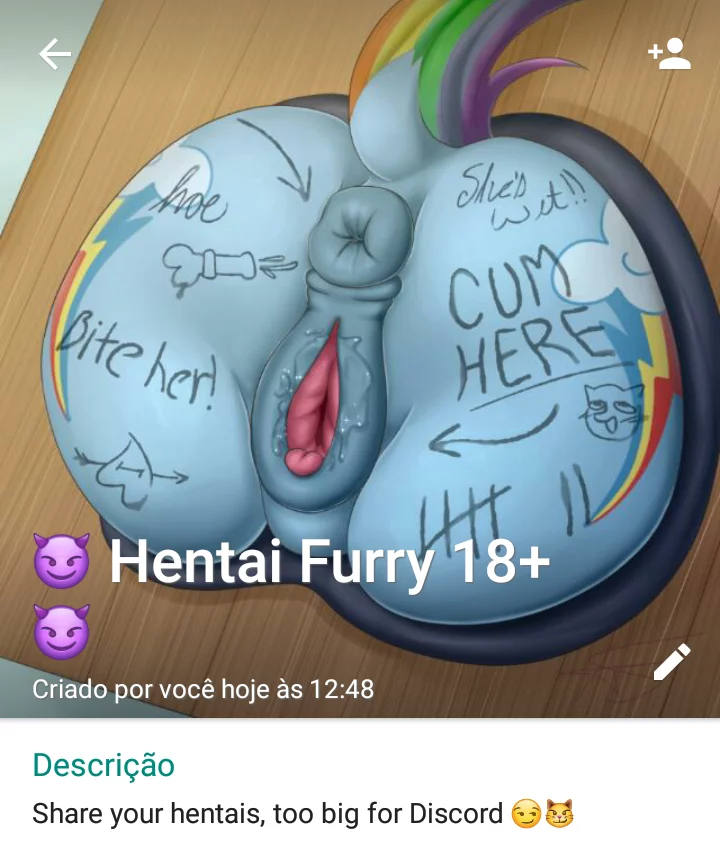Go back using the top arrow
This screenshot has height=863, width=720.
55,55
